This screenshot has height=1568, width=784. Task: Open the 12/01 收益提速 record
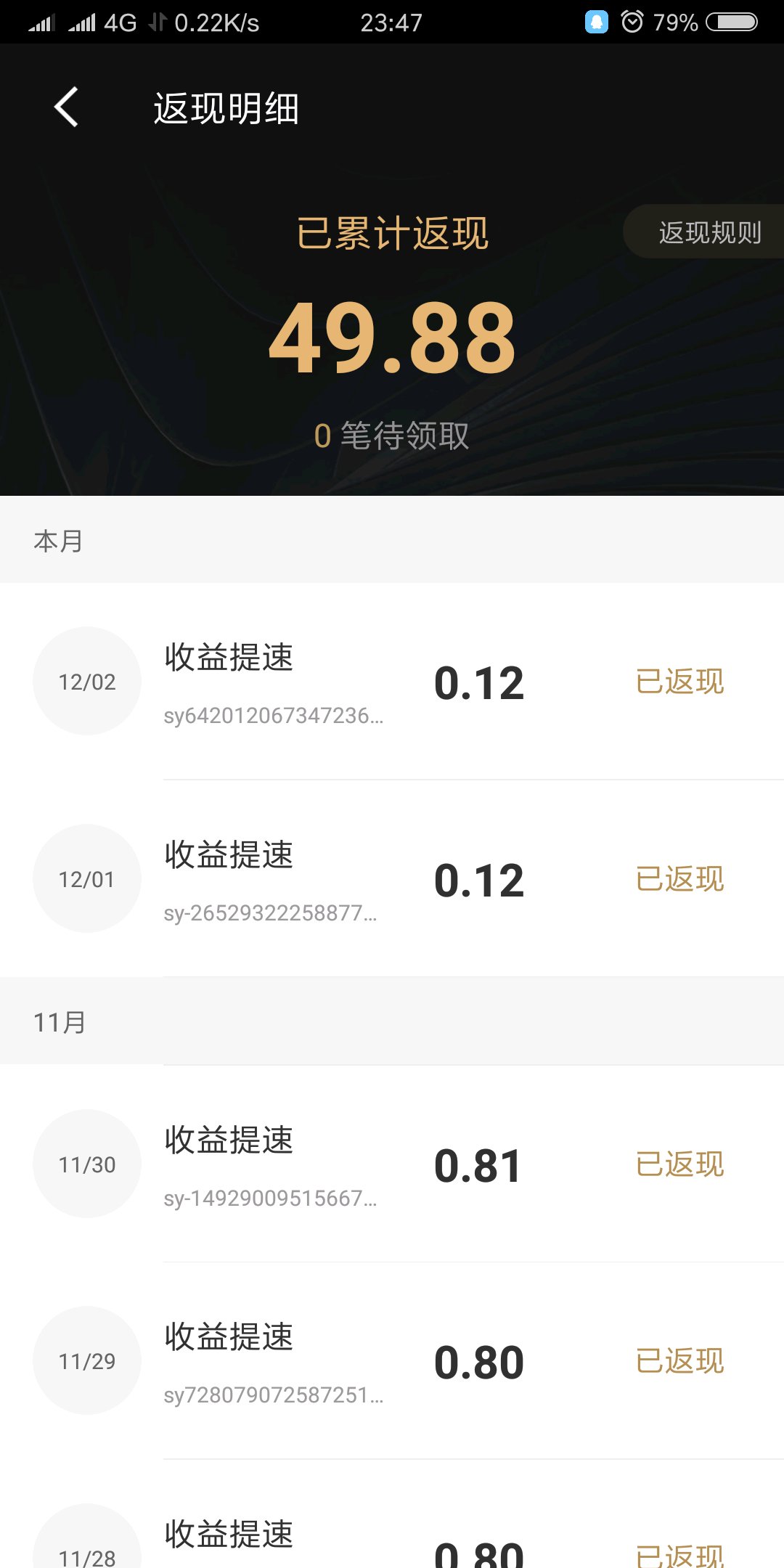tap(392, 879)
